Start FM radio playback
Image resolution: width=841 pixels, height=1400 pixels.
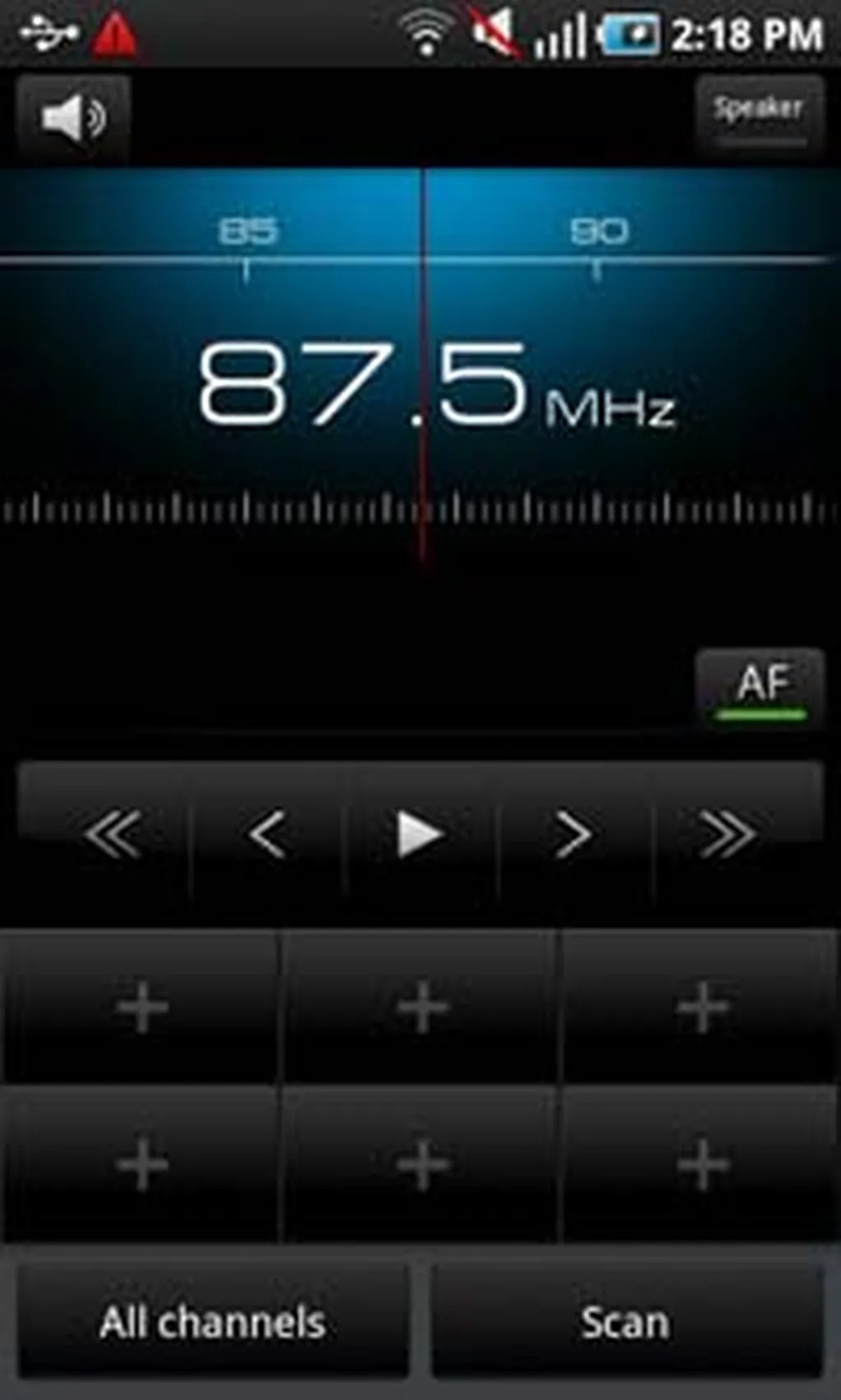[x=420, y=835]
